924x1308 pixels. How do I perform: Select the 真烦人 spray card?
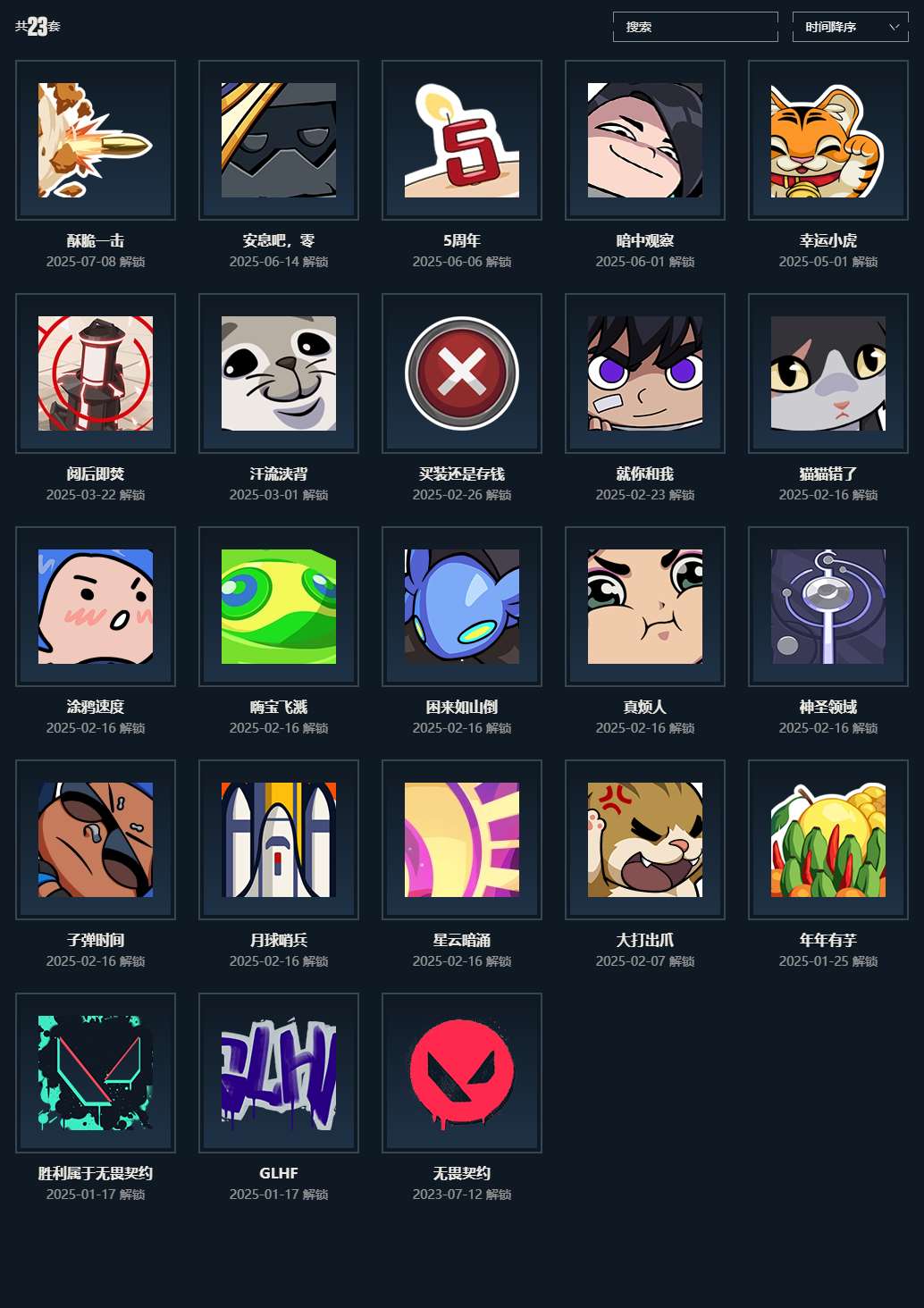(645, 607)
